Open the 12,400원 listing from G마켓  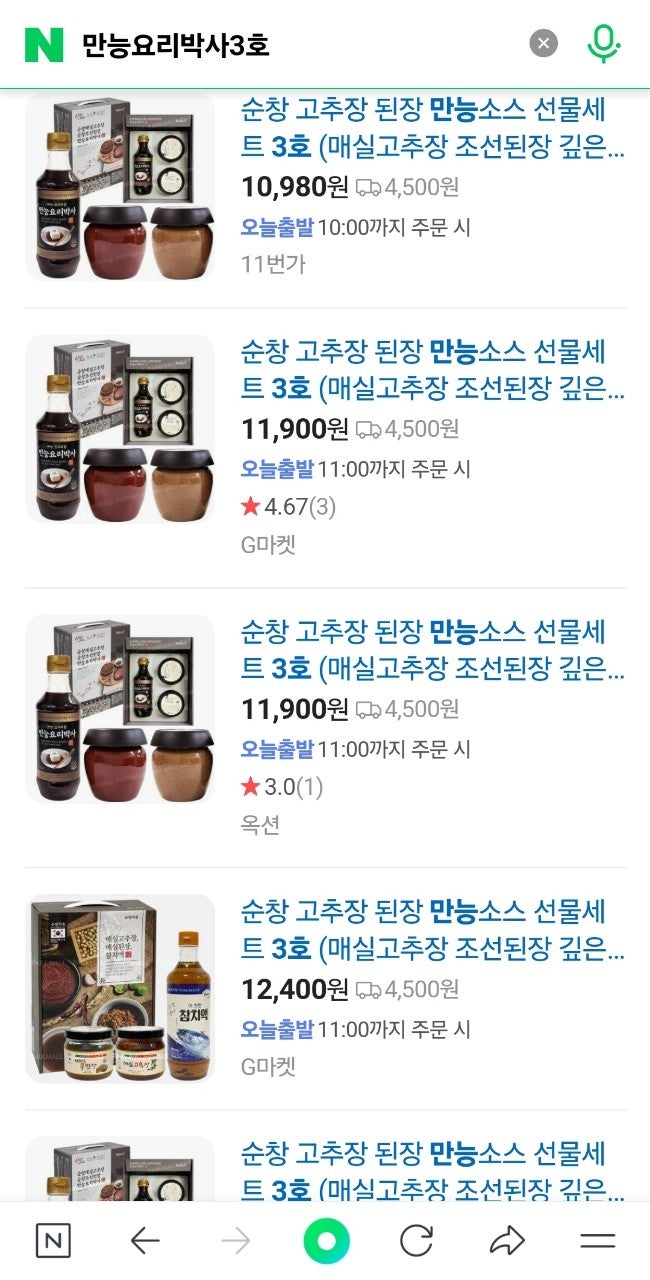pos(432,930)
